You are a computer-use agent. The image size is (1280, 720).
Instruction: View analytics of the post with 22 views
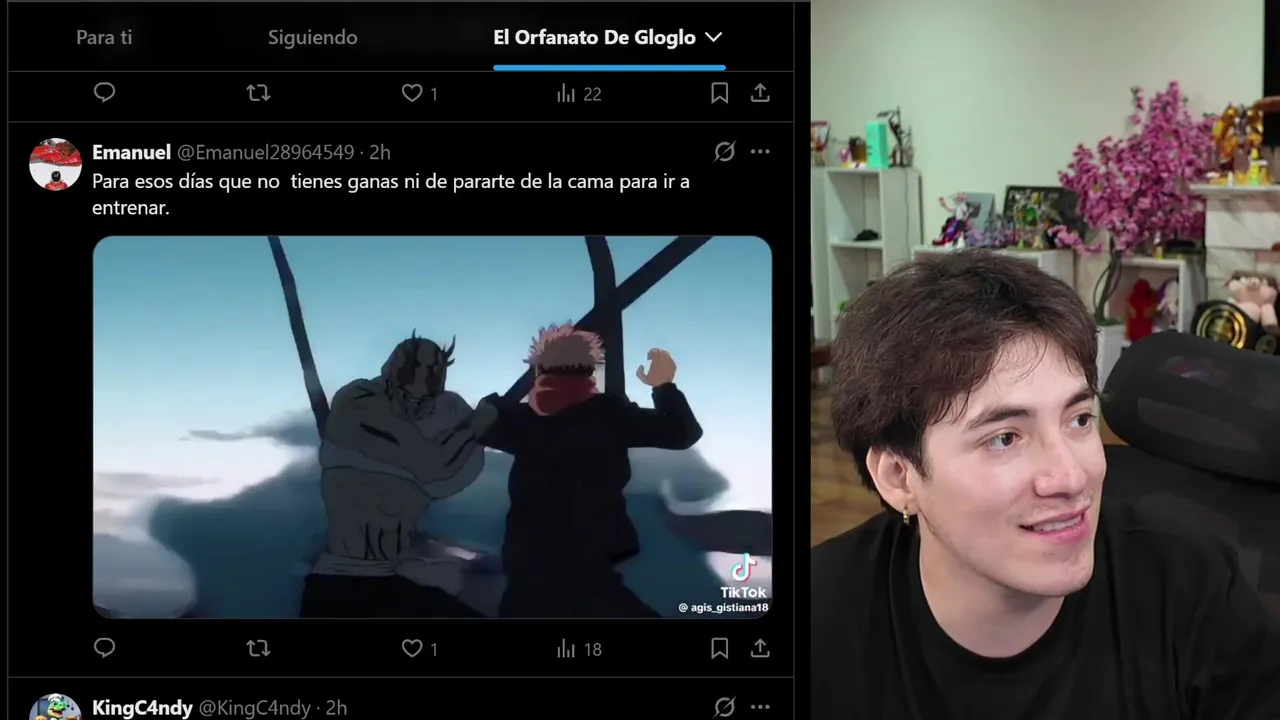pos(578,93)
